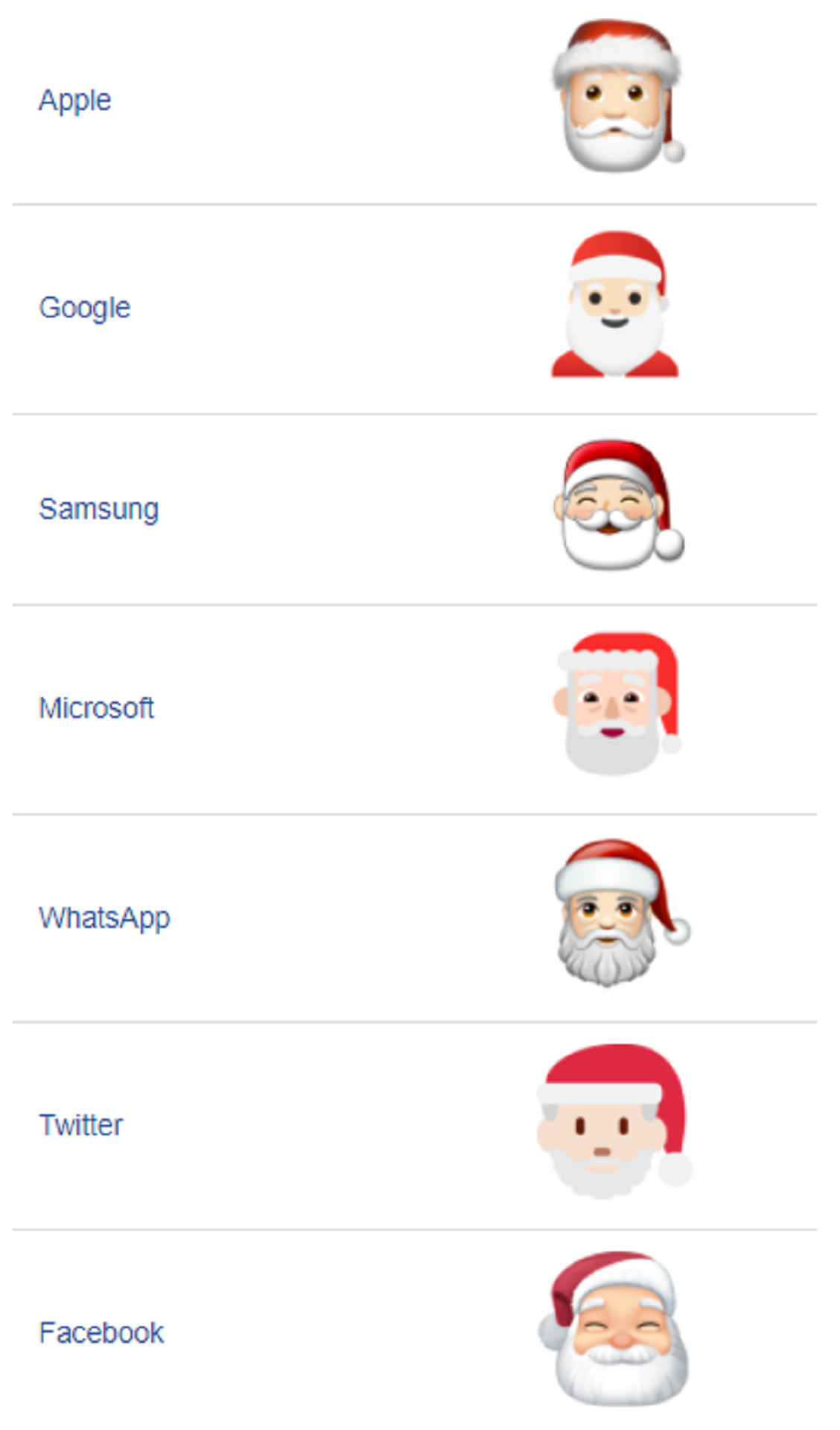Follow the Google platform link
This screenshot has width=840, height=1430.
[84, 308]
